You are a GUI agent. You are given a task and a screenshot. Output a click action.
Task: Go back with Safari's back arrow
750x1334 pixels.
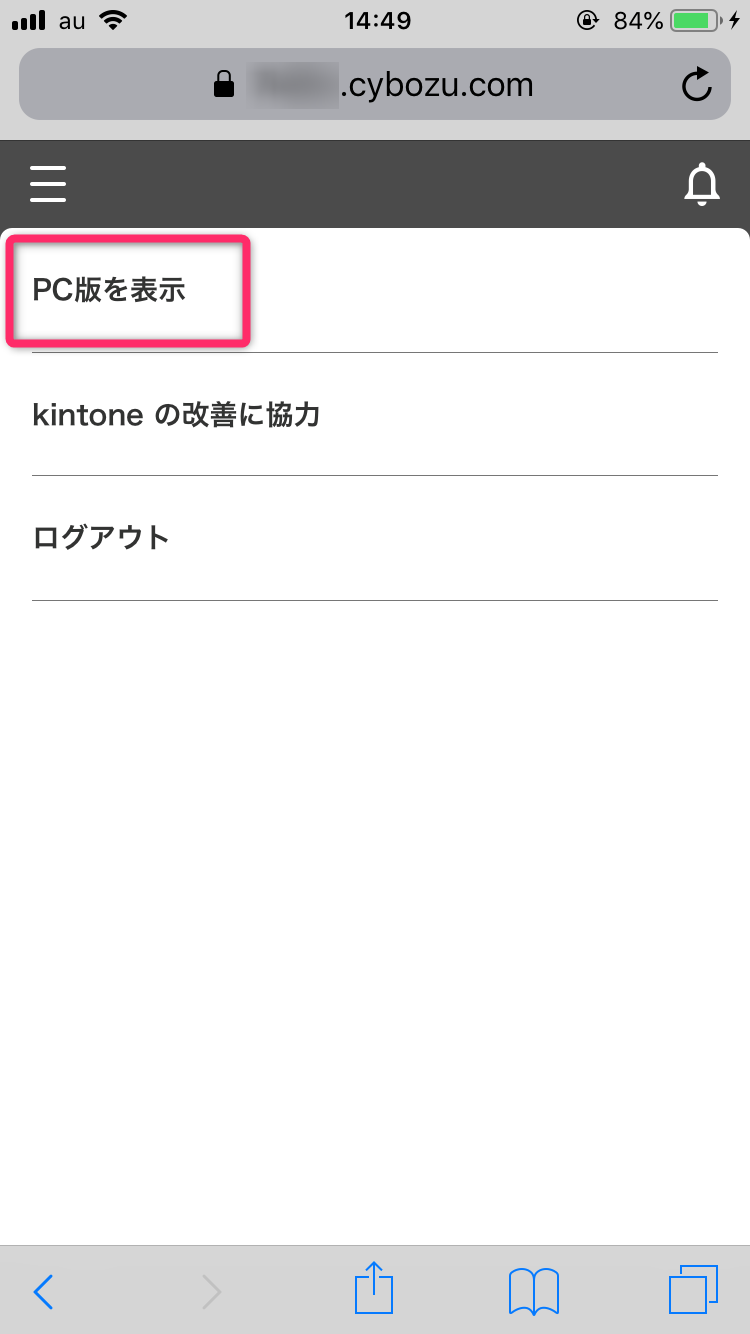[x=43, y=1292]
